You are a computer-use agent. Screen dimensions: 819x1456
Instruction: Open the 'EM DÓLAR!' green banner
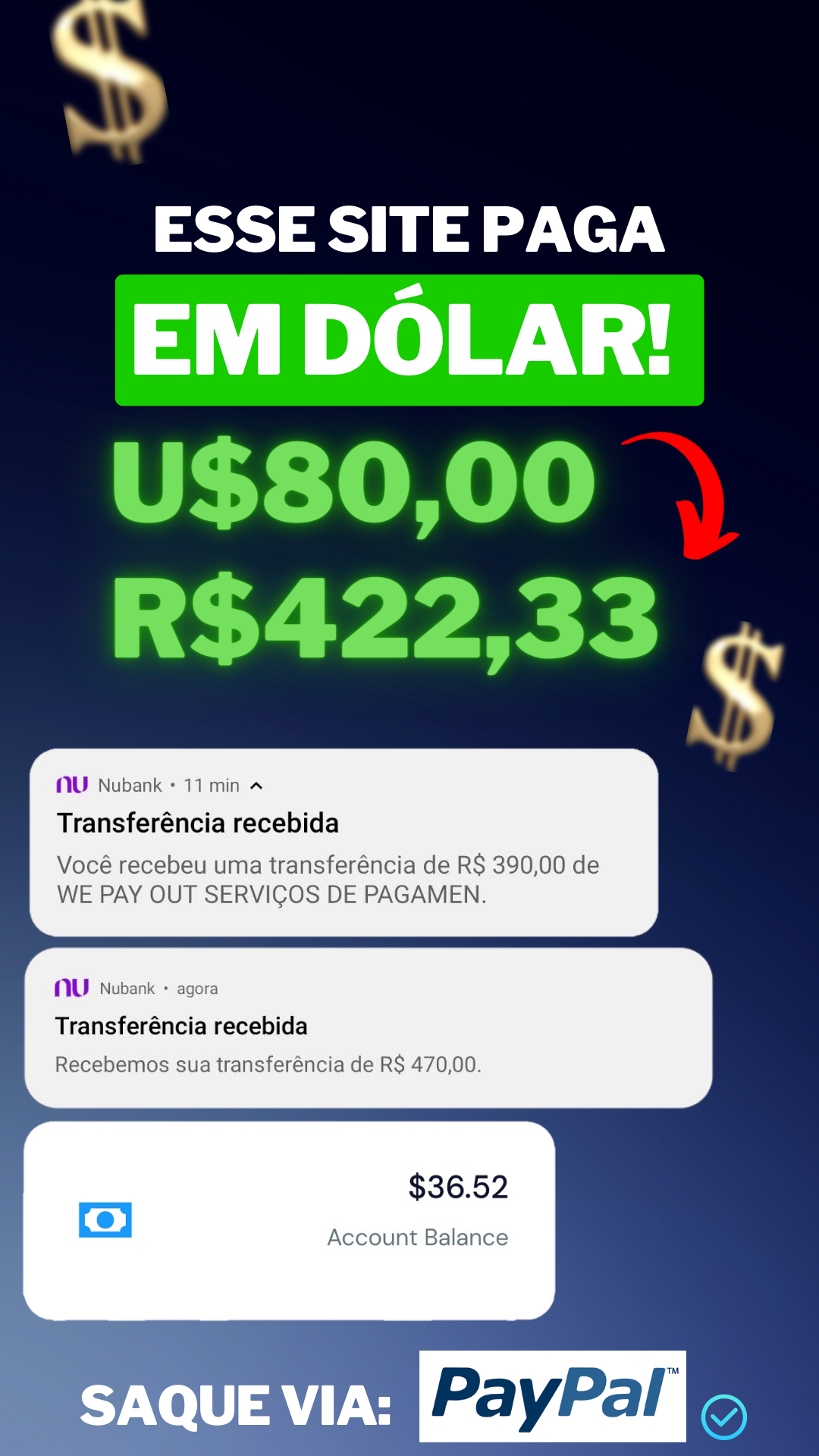(x=409, y=341)
